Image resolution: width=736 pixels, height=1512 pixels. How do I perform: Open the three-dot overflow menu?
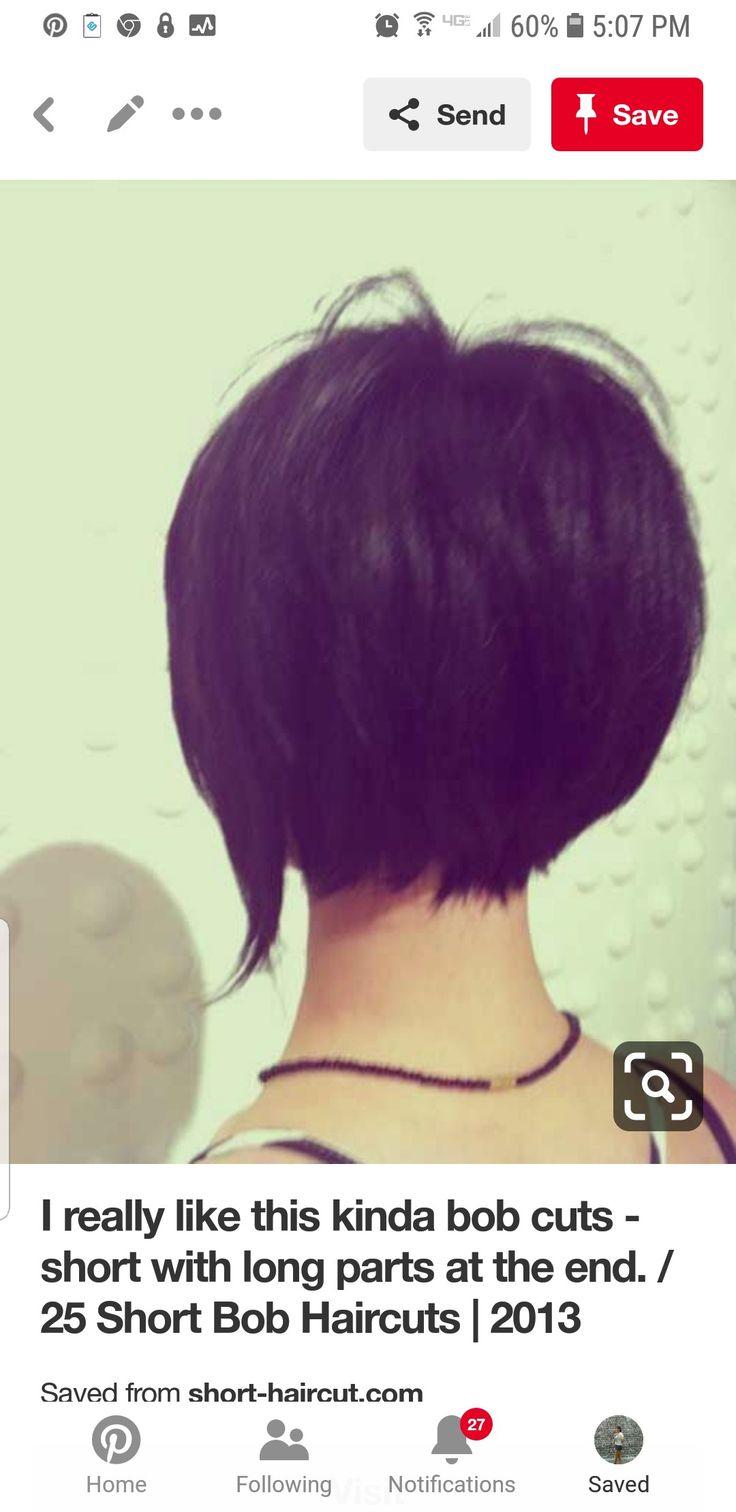click(x=197, y=115)
